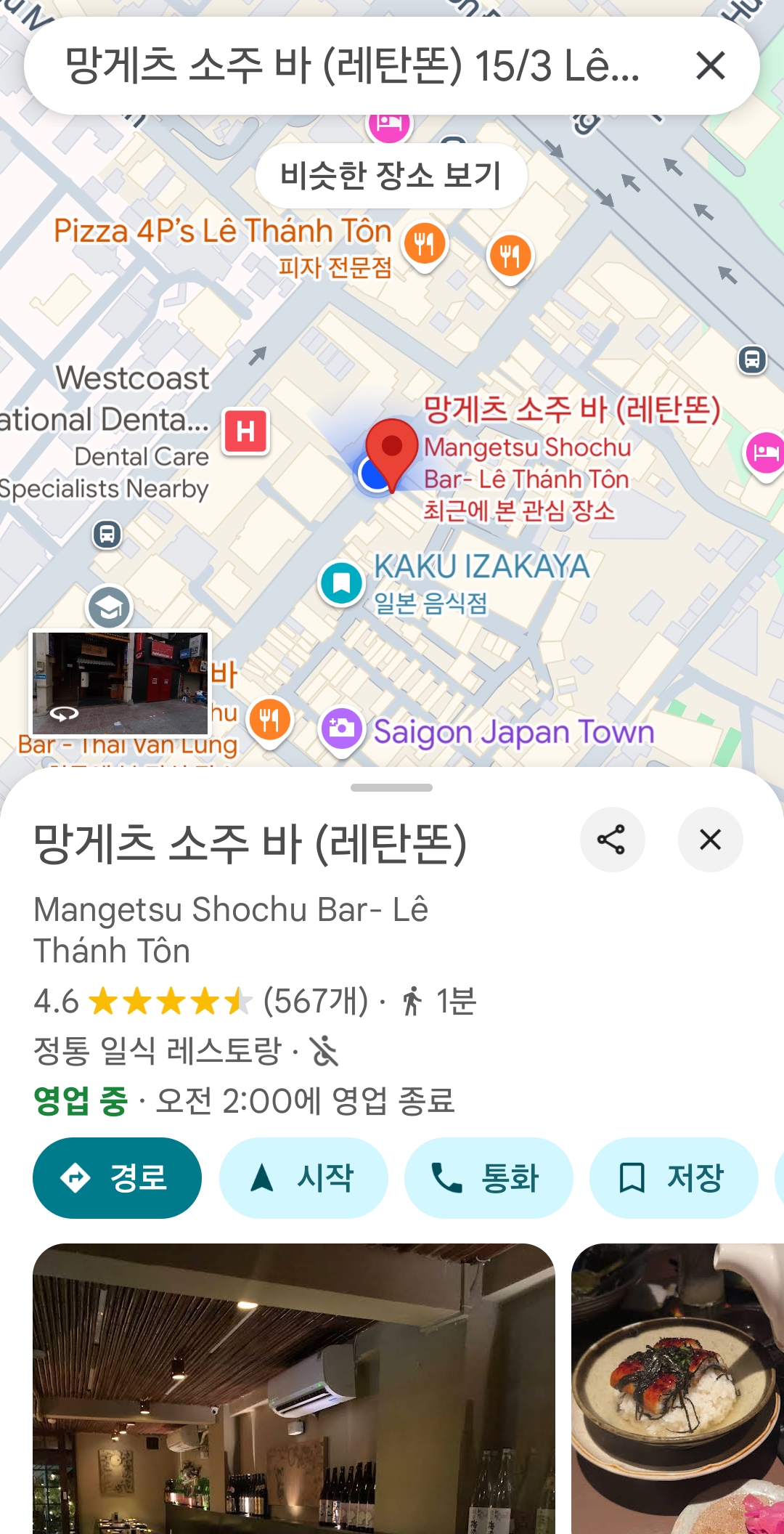Start navigation with 시작
The width and height of the screenshot is (784, 1534).
[x=303, y=1177]
